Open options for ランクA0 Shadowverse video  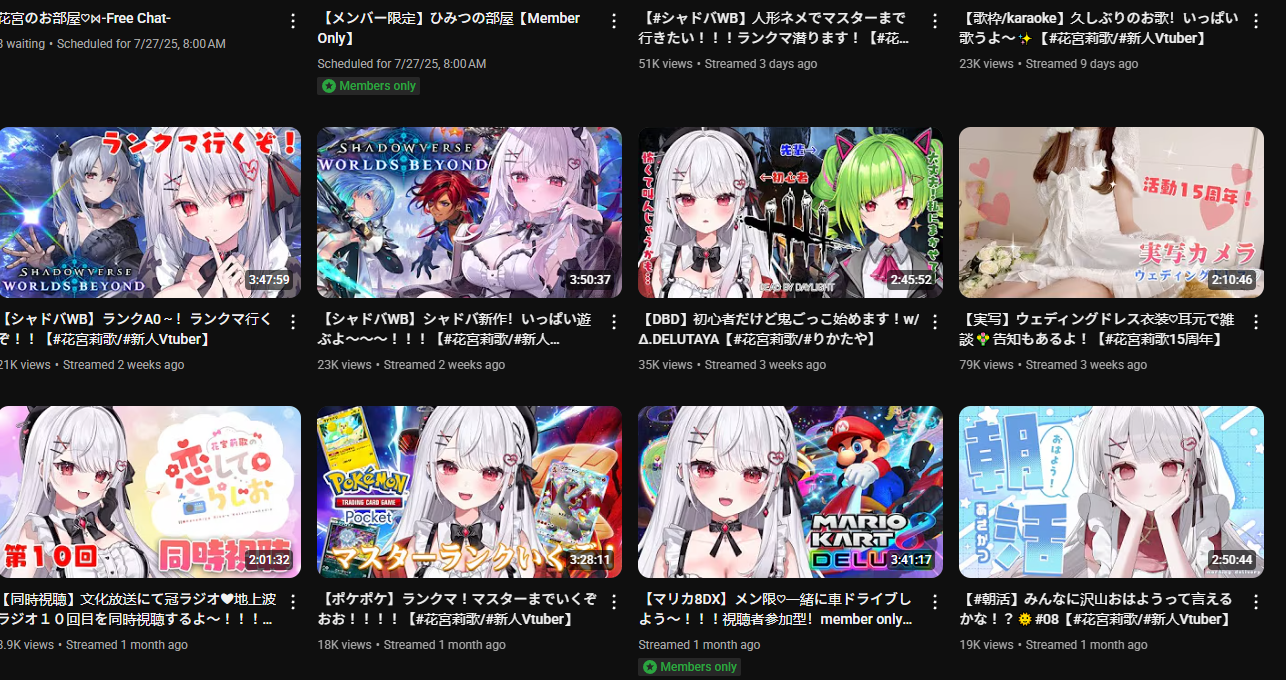click(293, 322)
